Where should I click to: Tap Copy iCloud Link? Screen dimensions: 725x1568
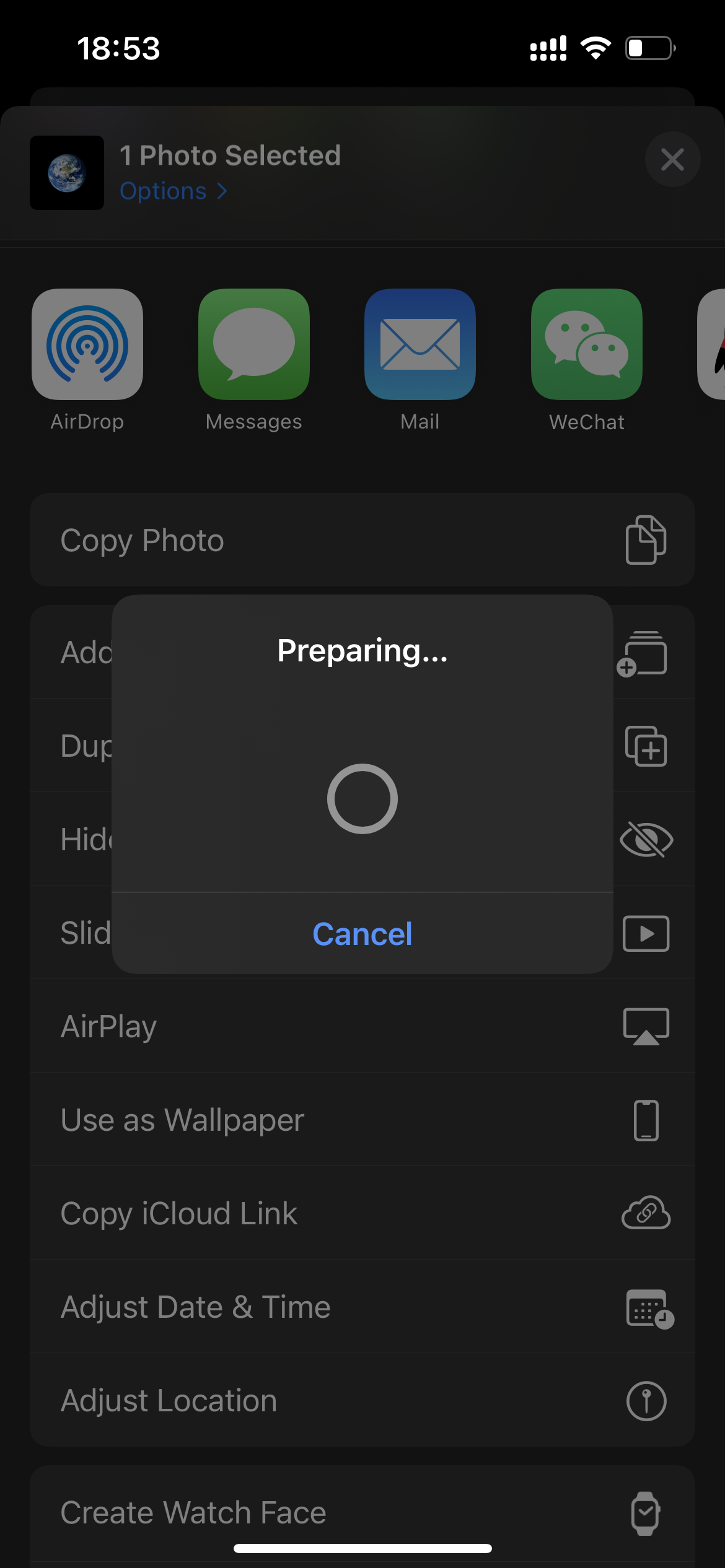362,1213
